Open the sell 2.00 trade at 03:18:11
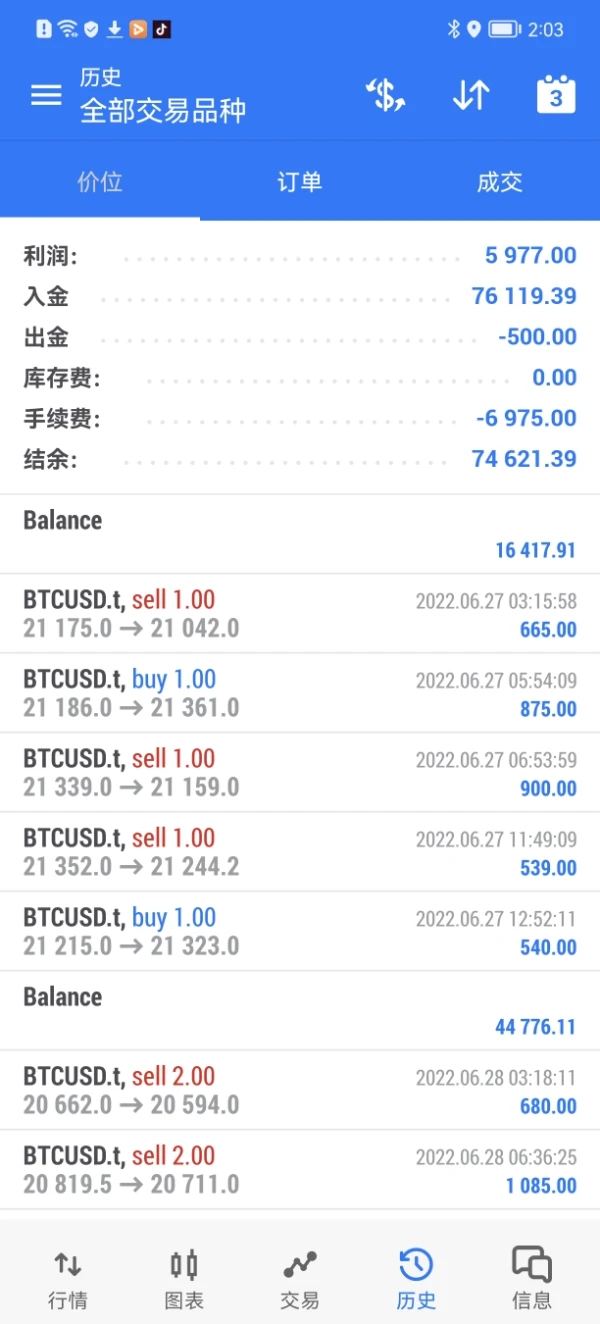This screenshot has height=1324, width=600. (300, 1091)
